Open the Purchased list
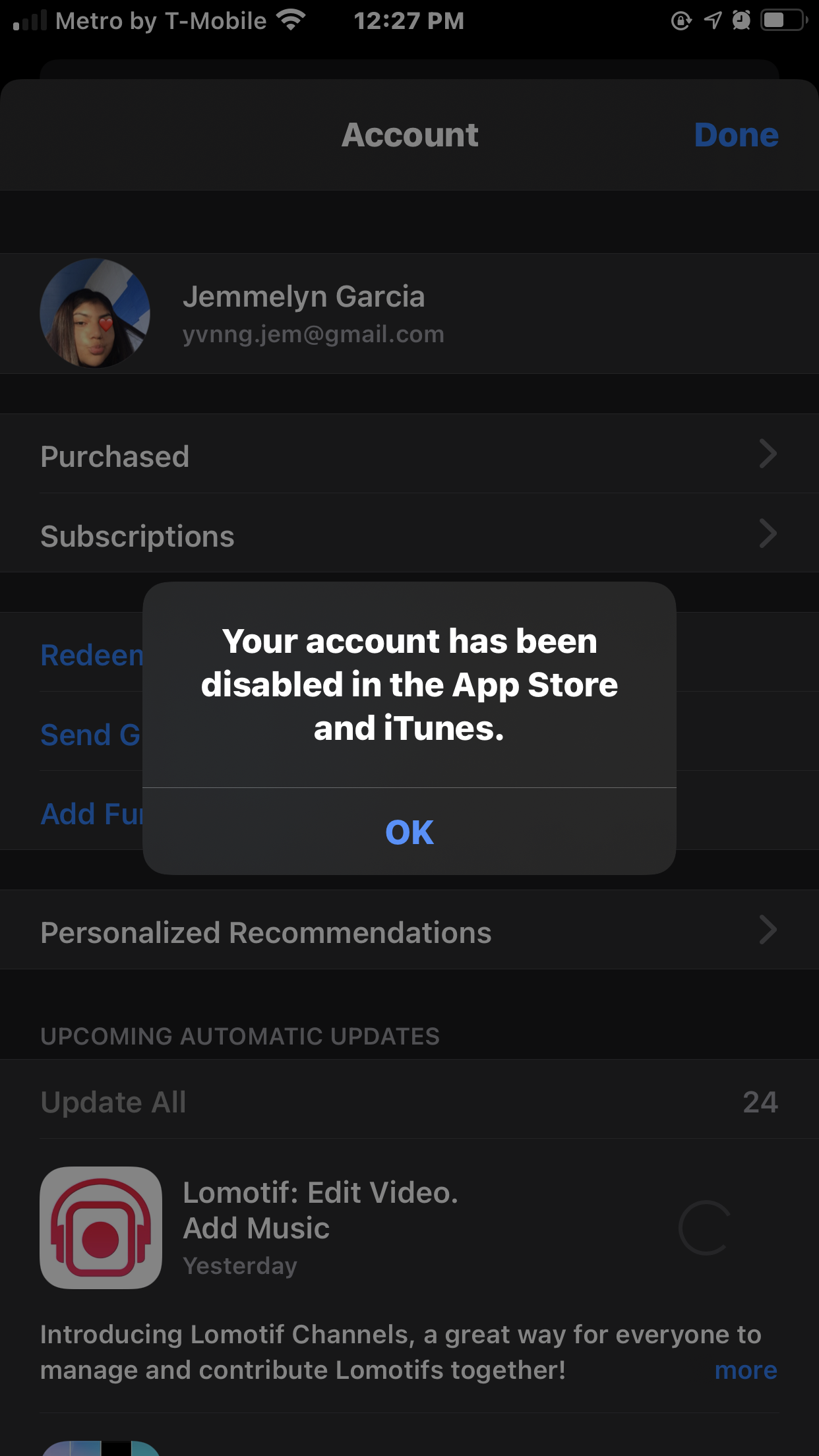 coord(409,456)
